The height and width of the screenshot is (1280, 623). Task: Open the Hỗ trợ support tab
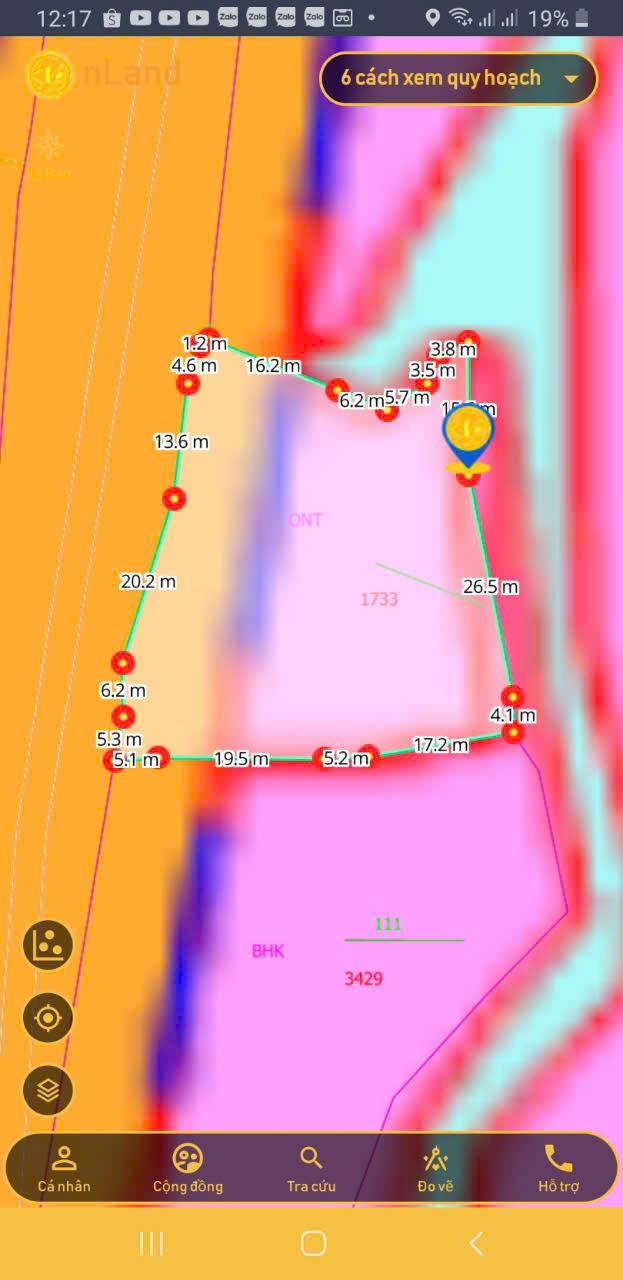tap(558, 1170)
